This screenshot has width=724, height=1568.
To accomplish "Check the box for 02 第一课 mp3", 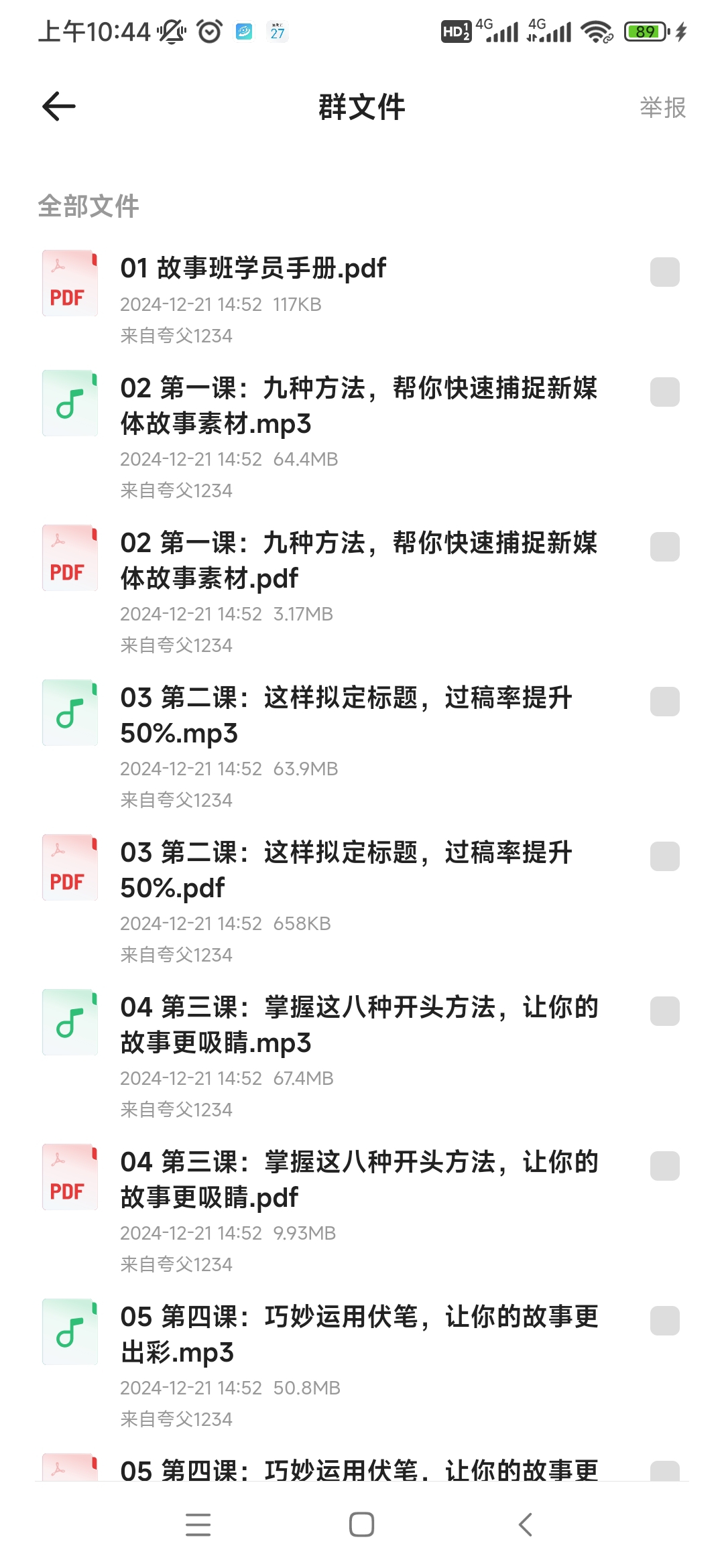I will click(665, 392).
